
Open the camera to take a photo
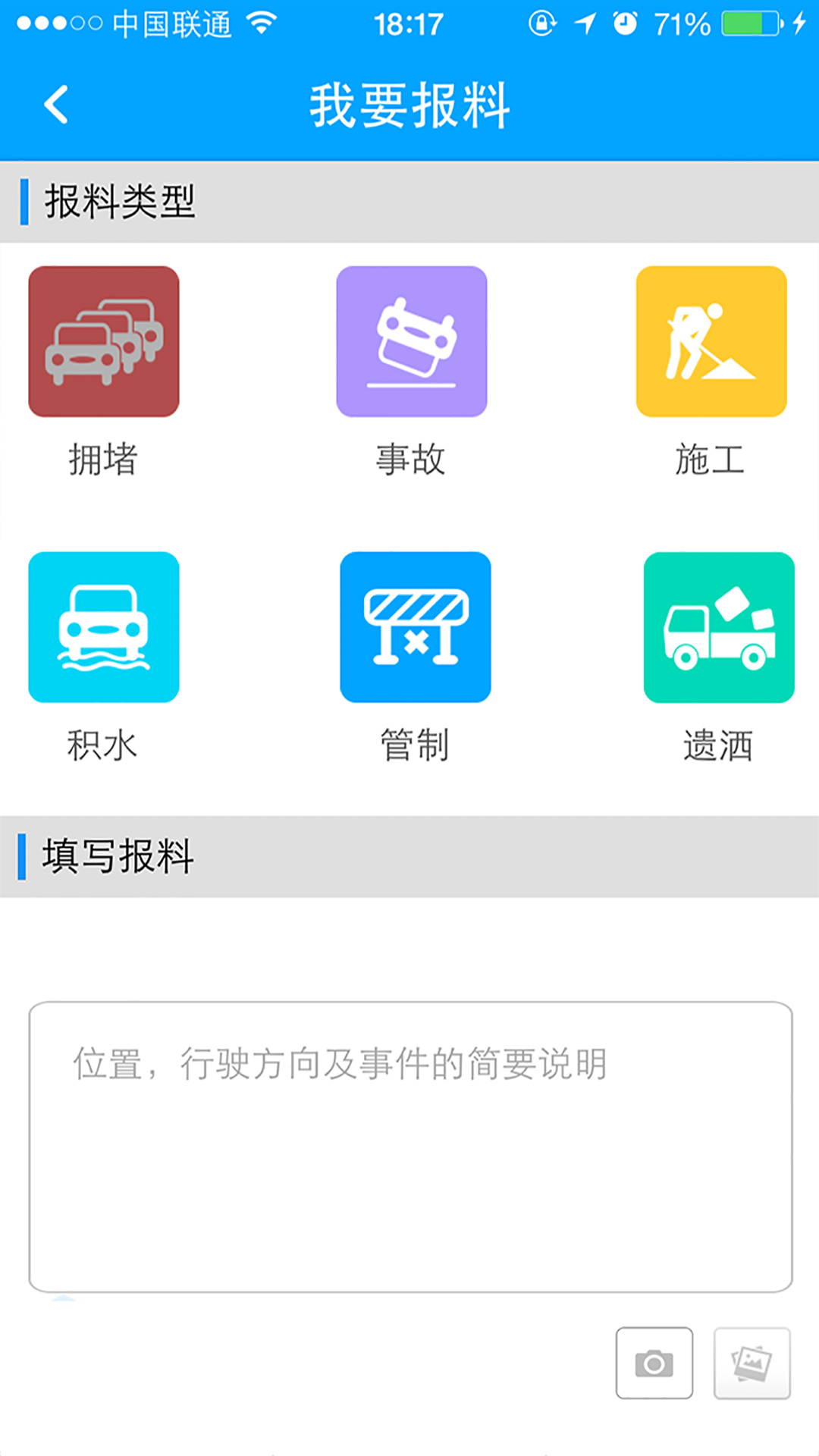click(x=654, y=1363)
